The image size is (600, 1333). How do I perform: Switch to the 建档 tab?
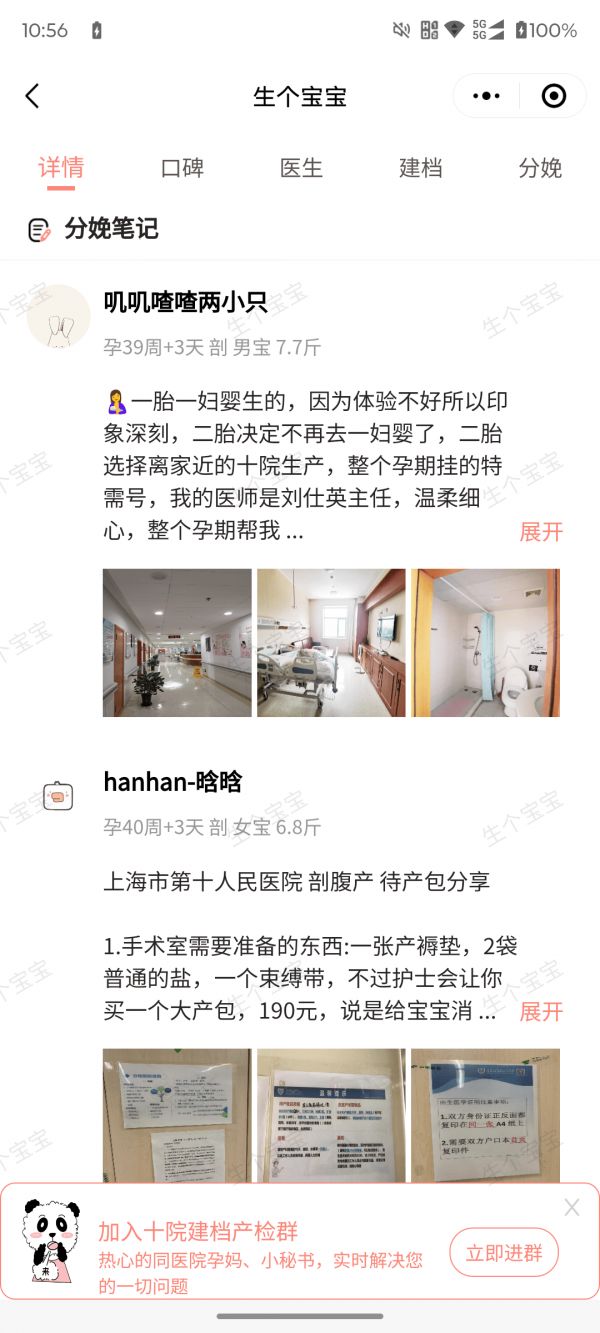[420, 168]
